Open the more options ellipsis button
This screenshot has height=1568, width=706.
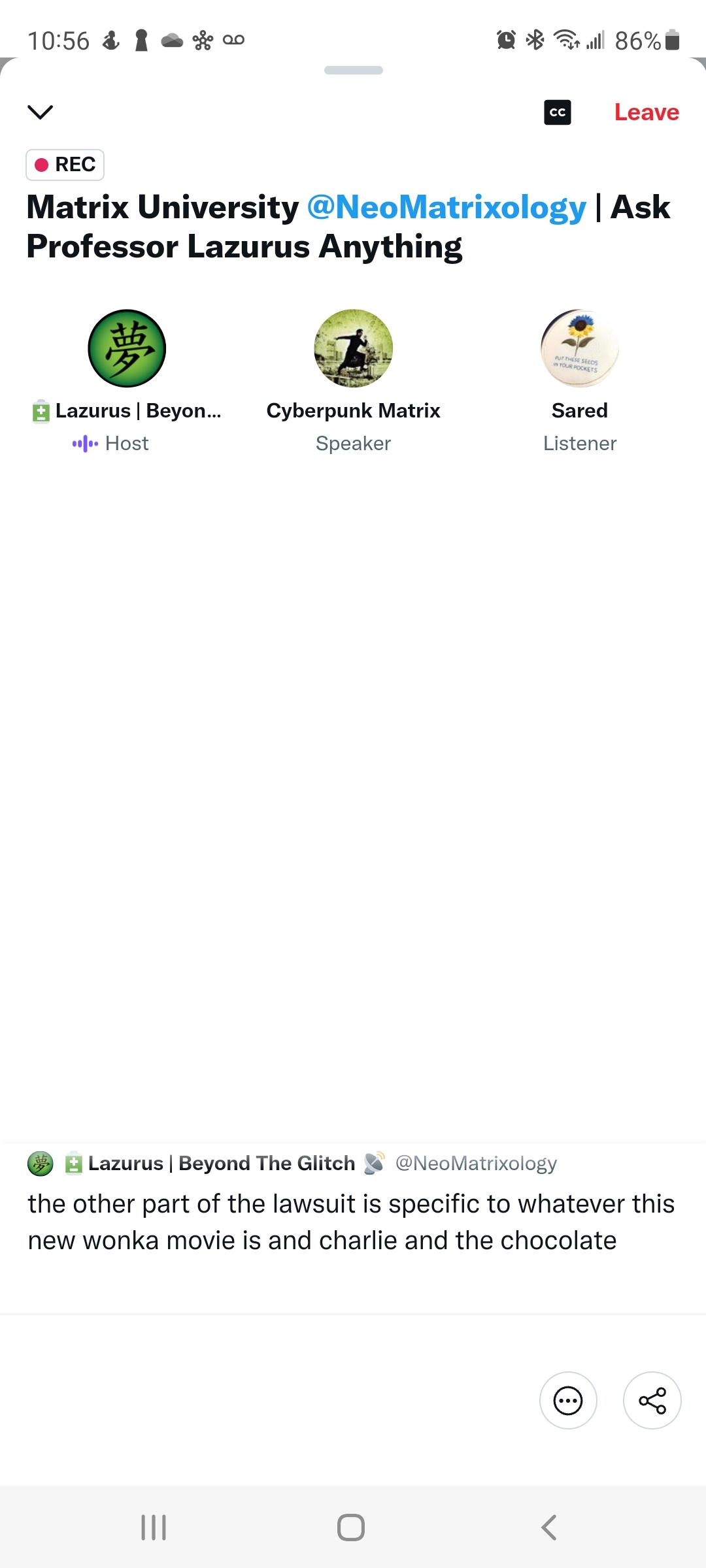pyautogui.click(x=567, y=1400)
